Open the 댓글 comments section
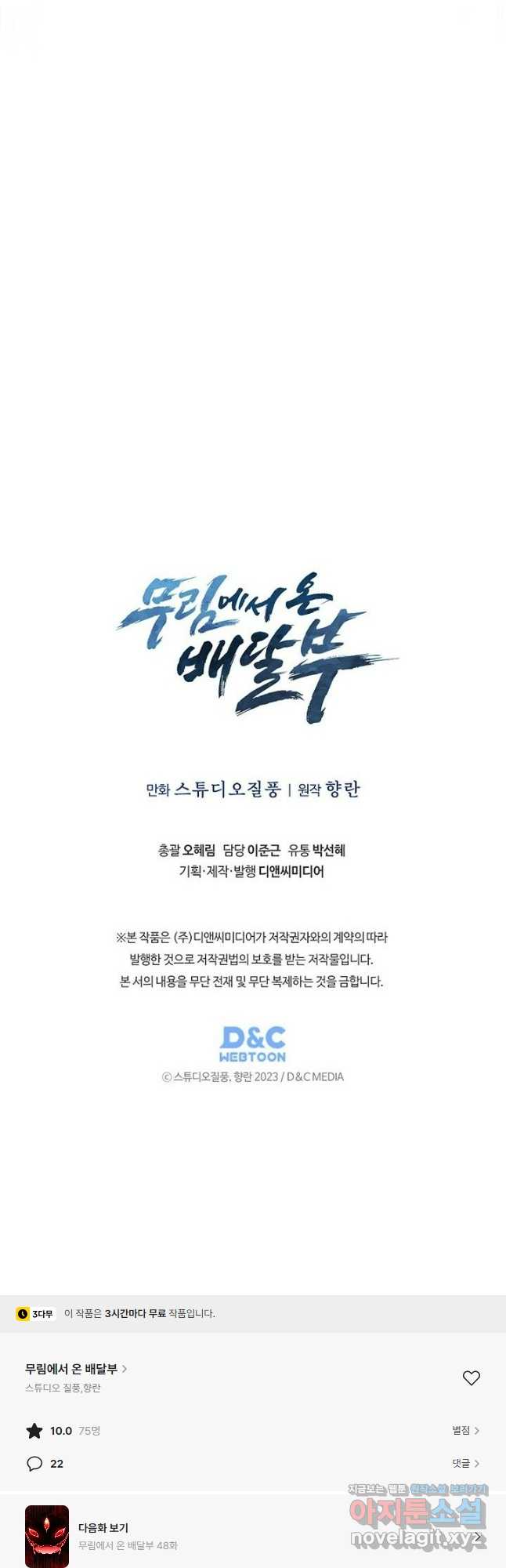Image resolution: width=506 pixels, height=1568 pixels. pyautogui.click(x=465, y=1464)
